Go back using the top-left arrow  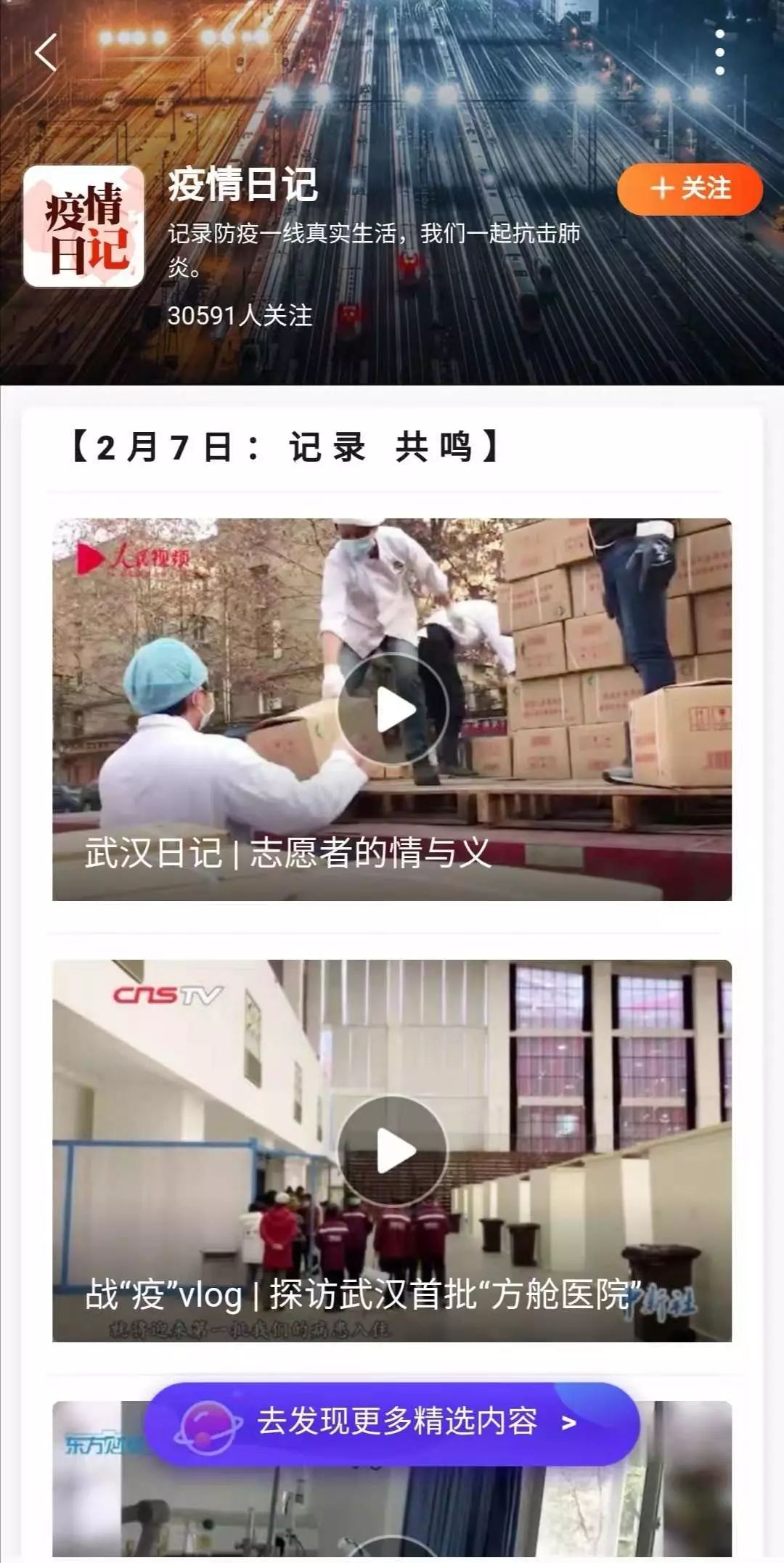point(46,53)
